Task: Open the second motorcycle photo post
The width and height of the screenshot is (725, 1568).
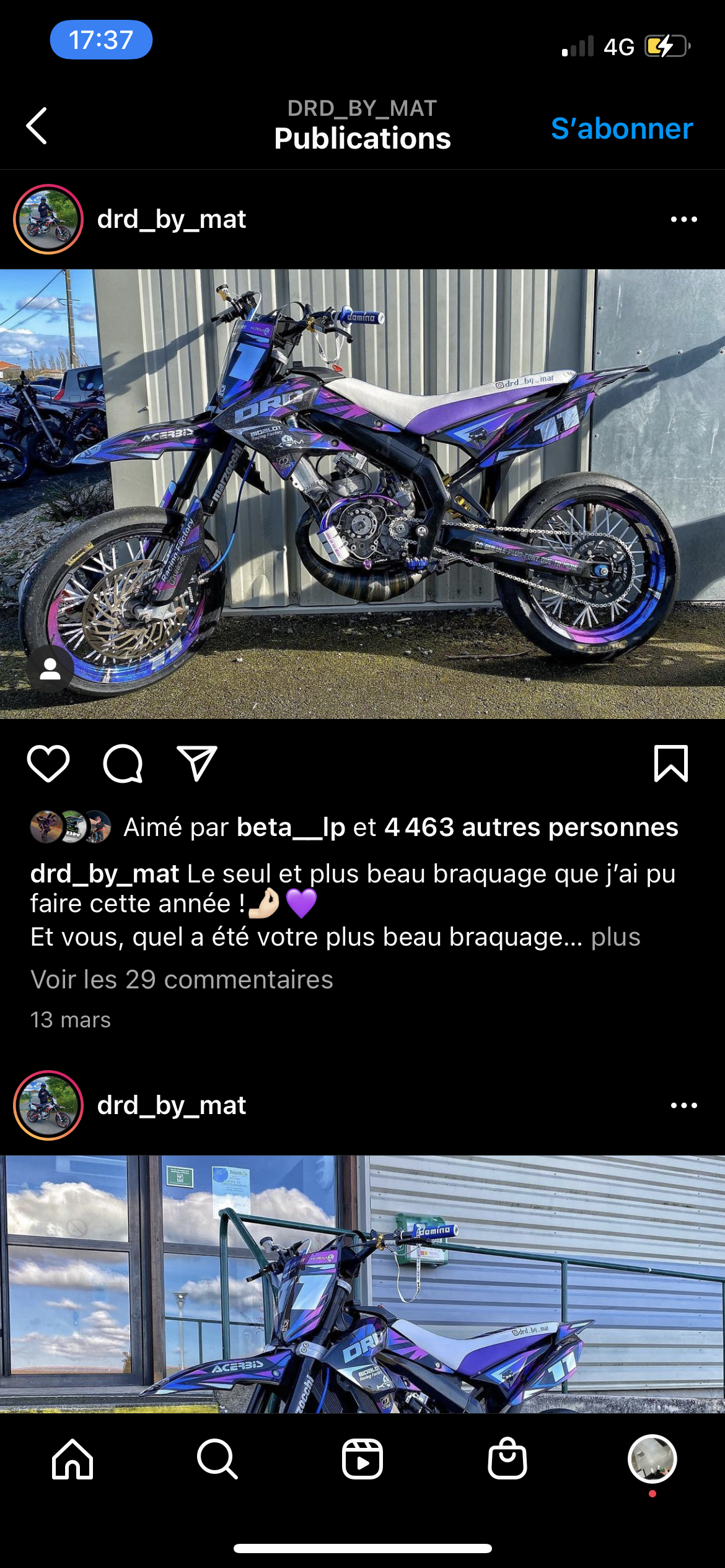Action: pos(362,1283)
